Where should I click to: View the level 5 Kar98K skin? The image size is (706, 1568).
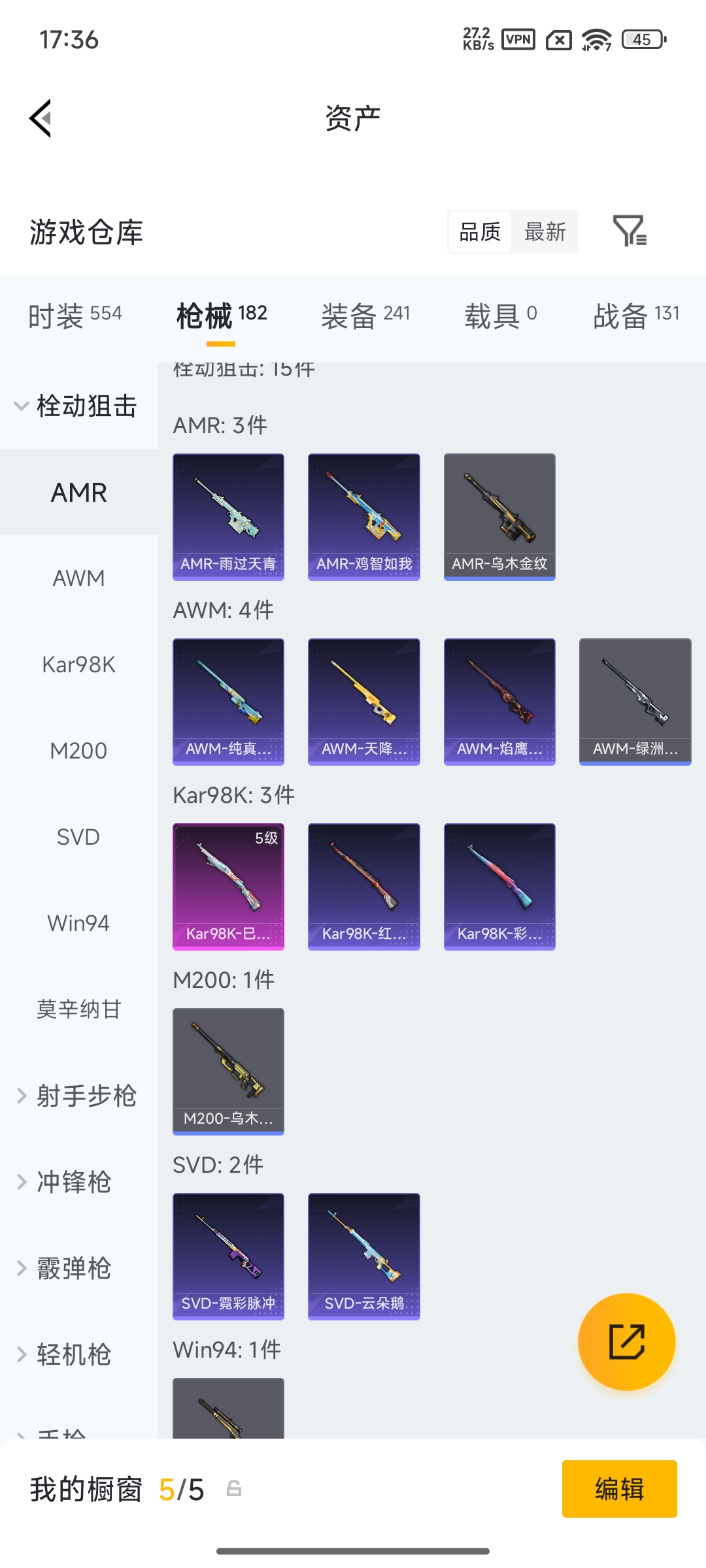(228, 887)
